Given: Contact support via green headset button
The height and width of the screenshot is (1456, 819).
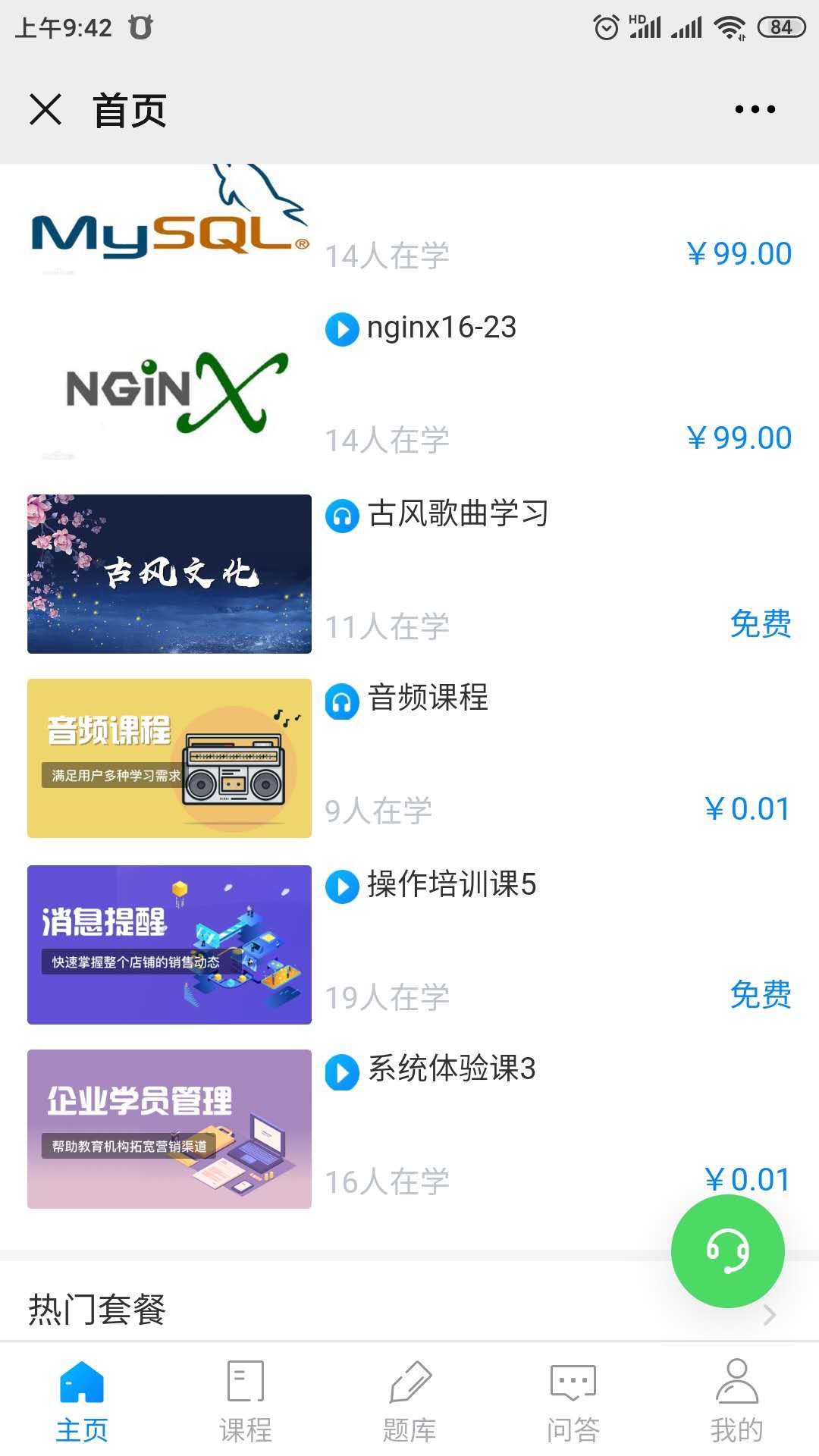Looking at the screenshot, I should coord(727,1250).
